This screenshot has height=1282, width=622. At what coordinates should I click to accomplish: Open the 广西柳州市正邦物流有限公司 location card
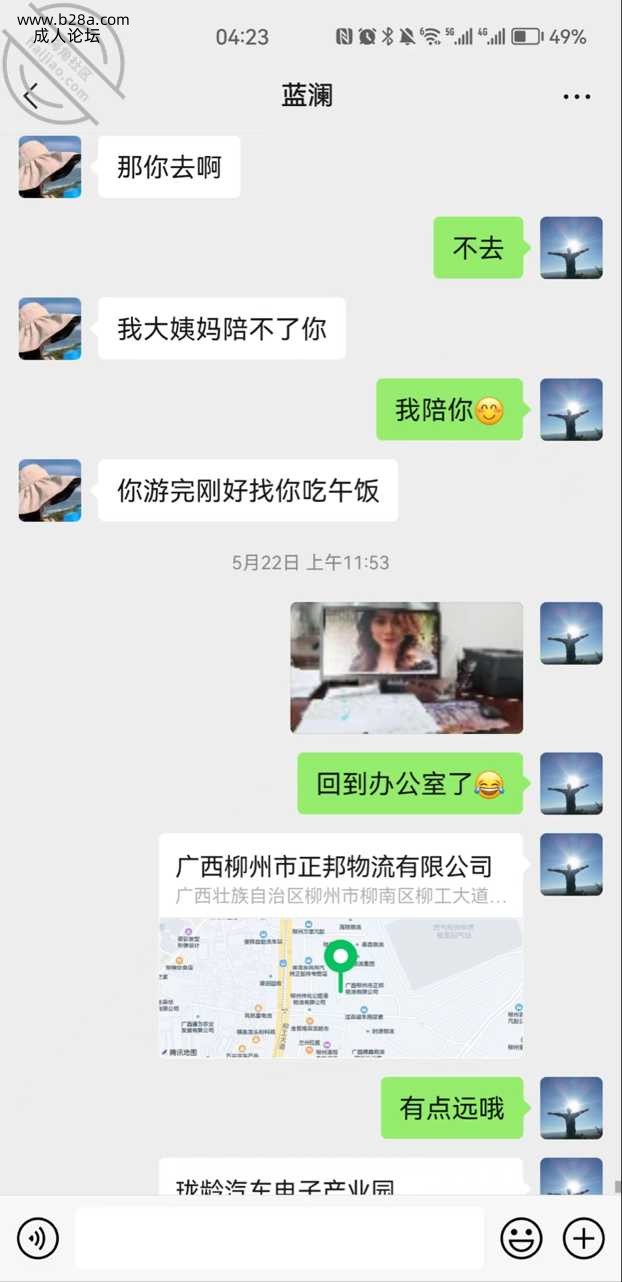tap(340, 945)
